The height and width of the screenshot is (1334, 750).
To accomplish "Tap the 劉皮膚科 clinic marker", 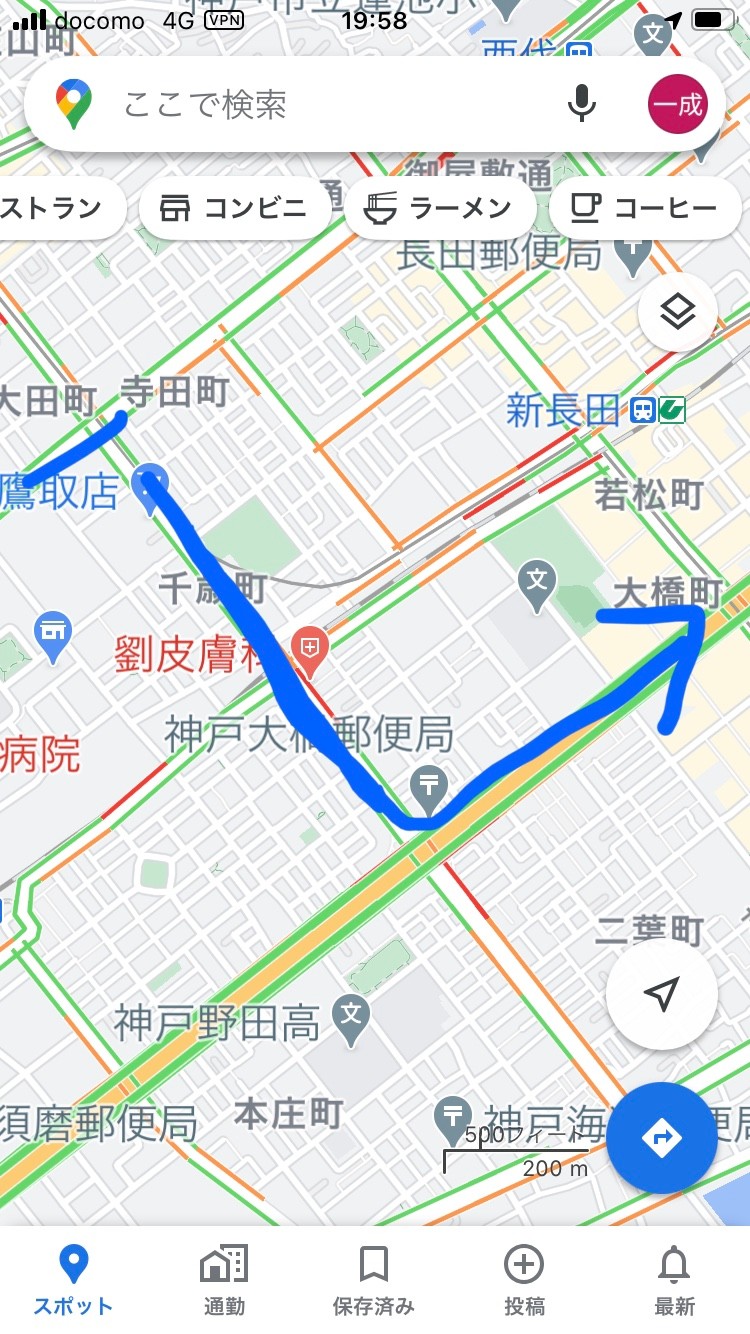I will tap(310, 648).
